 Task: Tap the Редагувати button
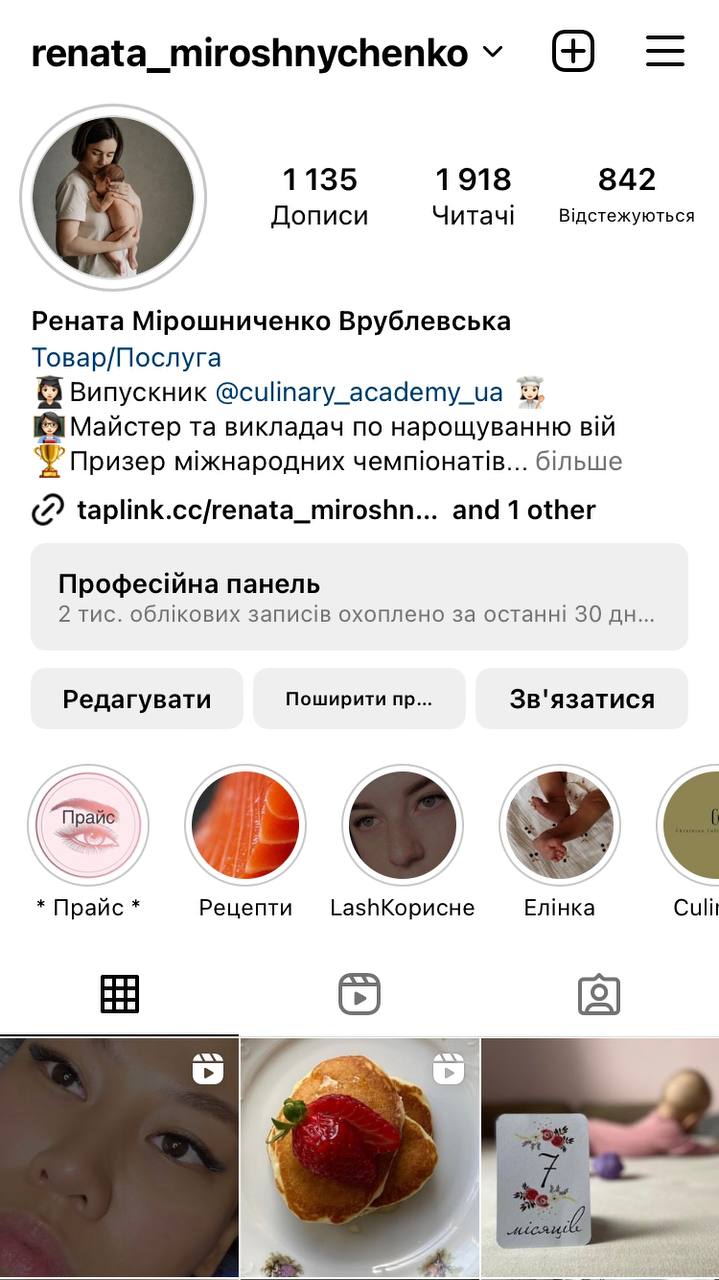coord(137,698)
